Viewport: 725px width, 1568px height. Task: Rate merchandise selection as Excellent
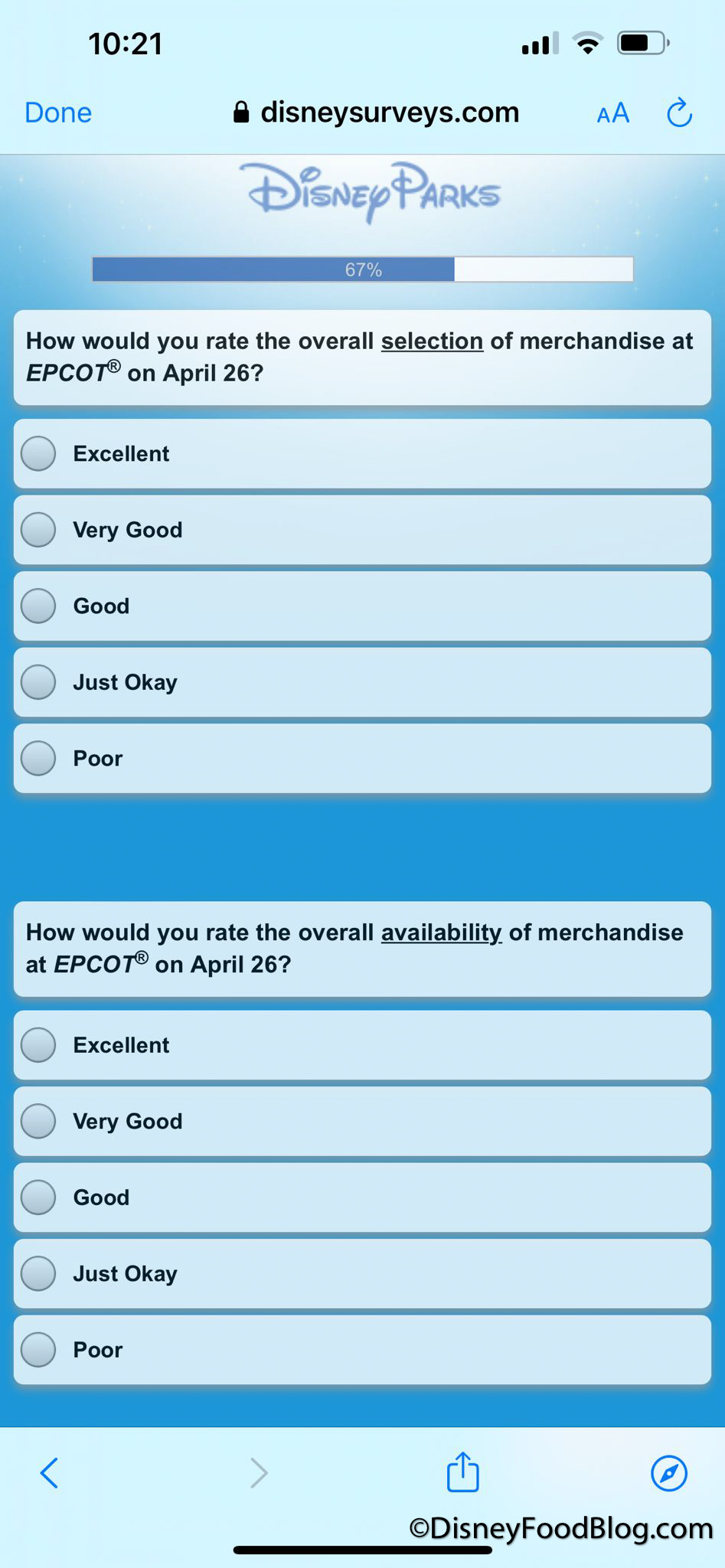coord(38,453)
